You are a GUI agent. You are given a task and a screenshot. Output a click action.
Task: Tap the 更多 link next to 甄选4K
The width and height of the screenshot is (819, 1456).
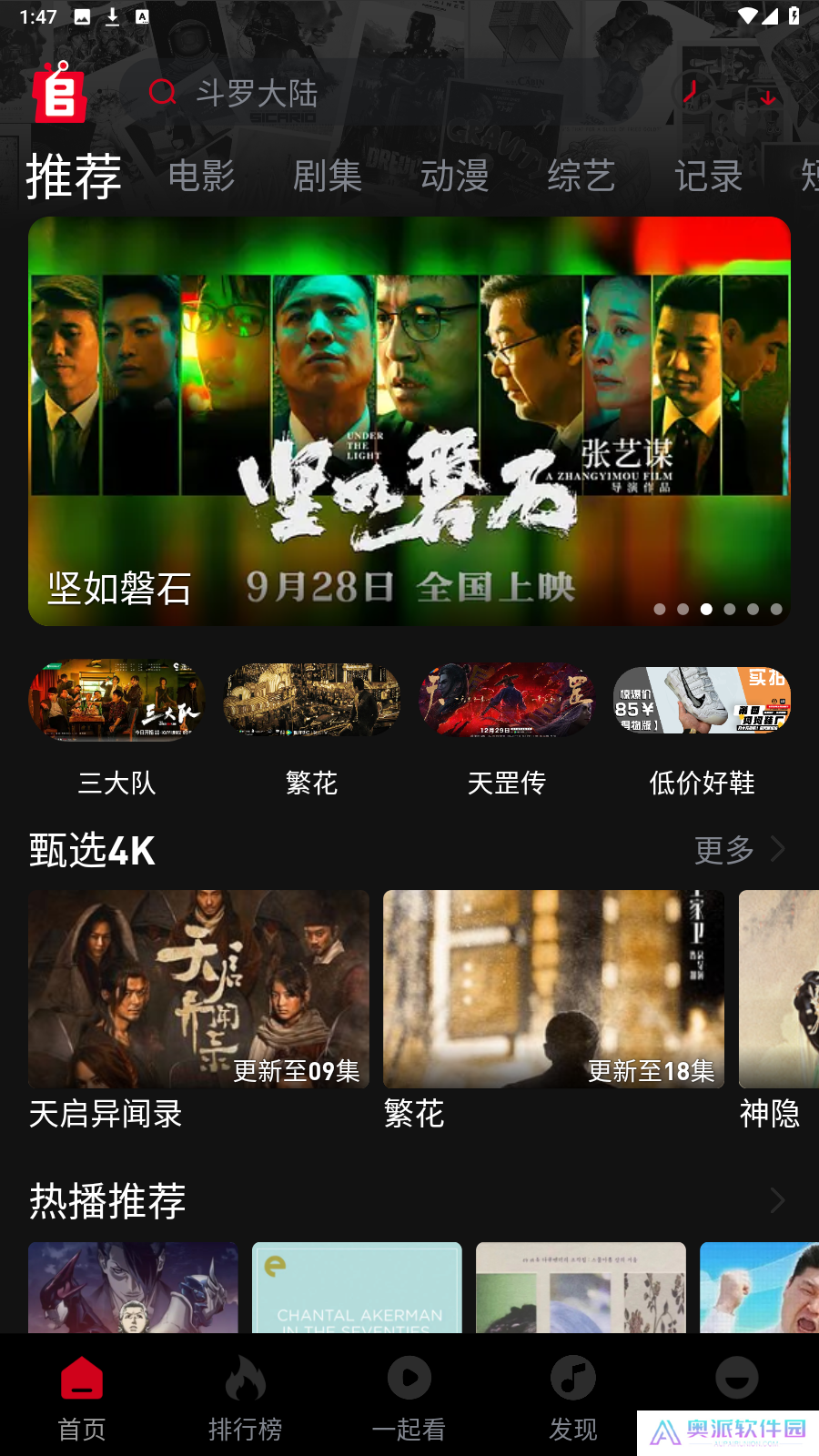[x=724, y=850]
